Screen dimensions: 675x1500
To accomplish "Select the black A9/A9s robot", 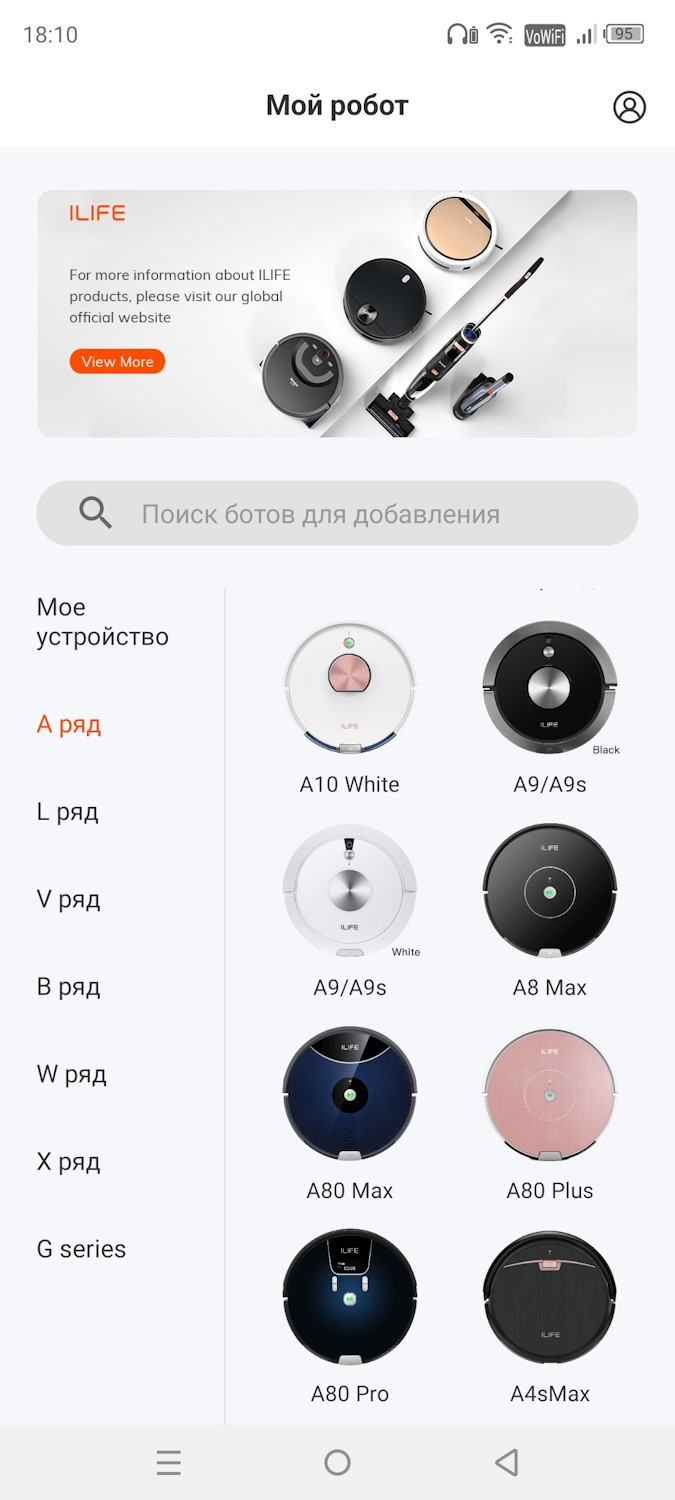I will (x=549, y=690).
